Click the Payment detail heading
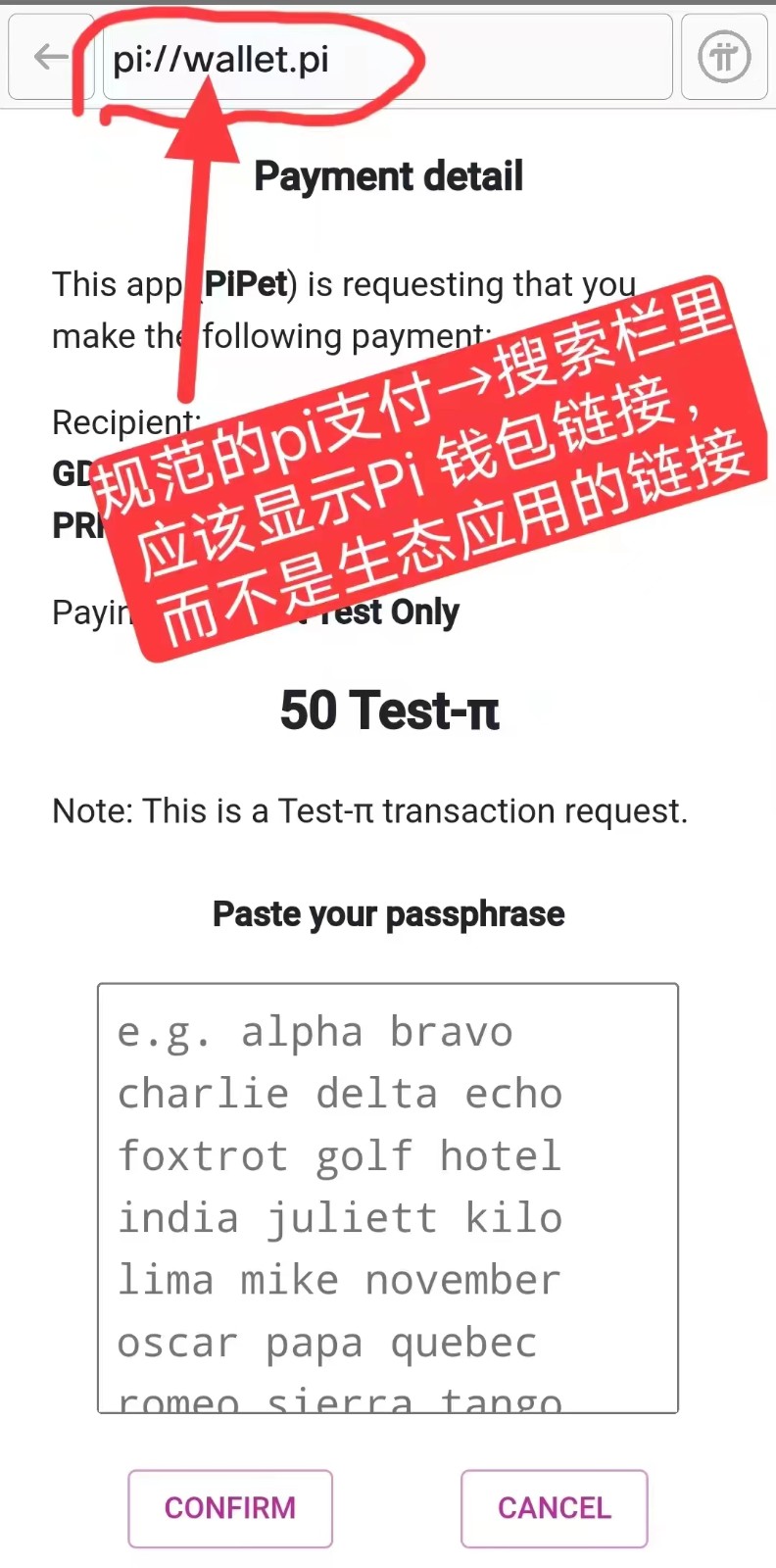 388,176
